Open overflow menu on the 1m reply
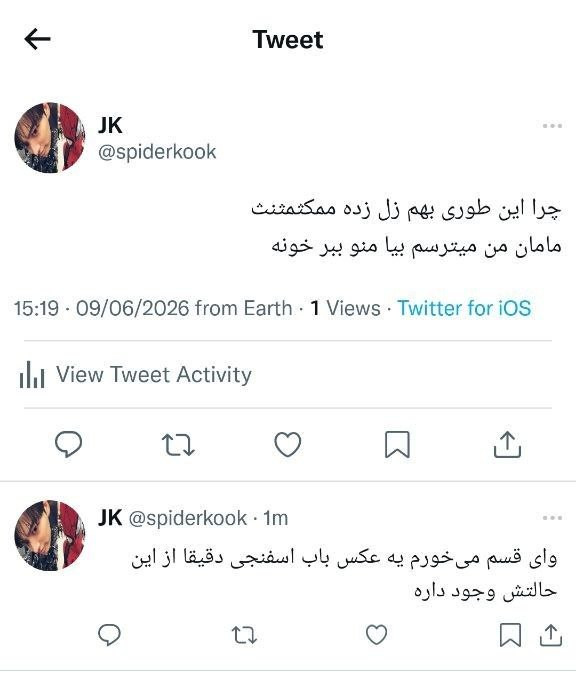This screenshot has width=576, height=674. point(552,518)
